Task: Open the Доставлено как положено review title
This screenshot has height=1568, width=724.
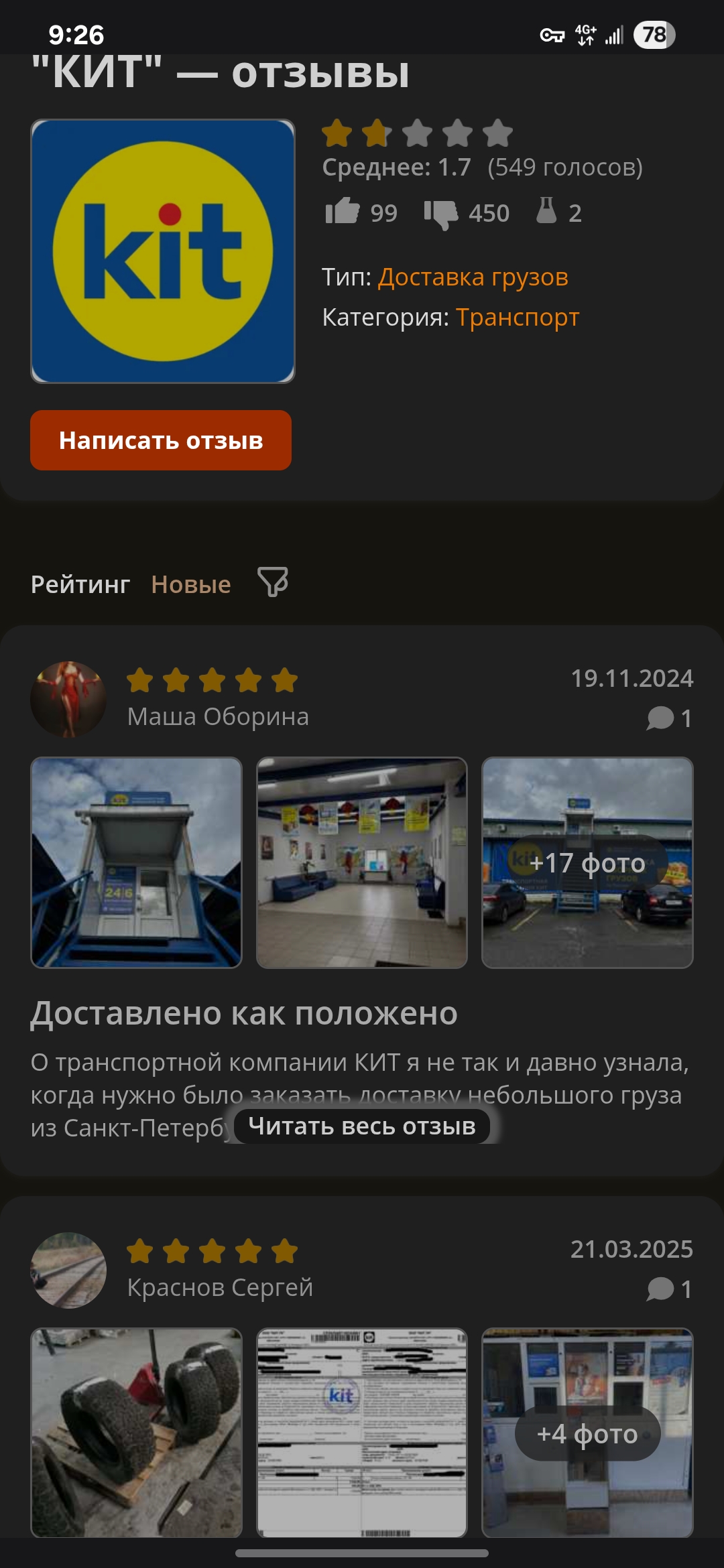Action: pyautogui.click(x=244, y=1013)
